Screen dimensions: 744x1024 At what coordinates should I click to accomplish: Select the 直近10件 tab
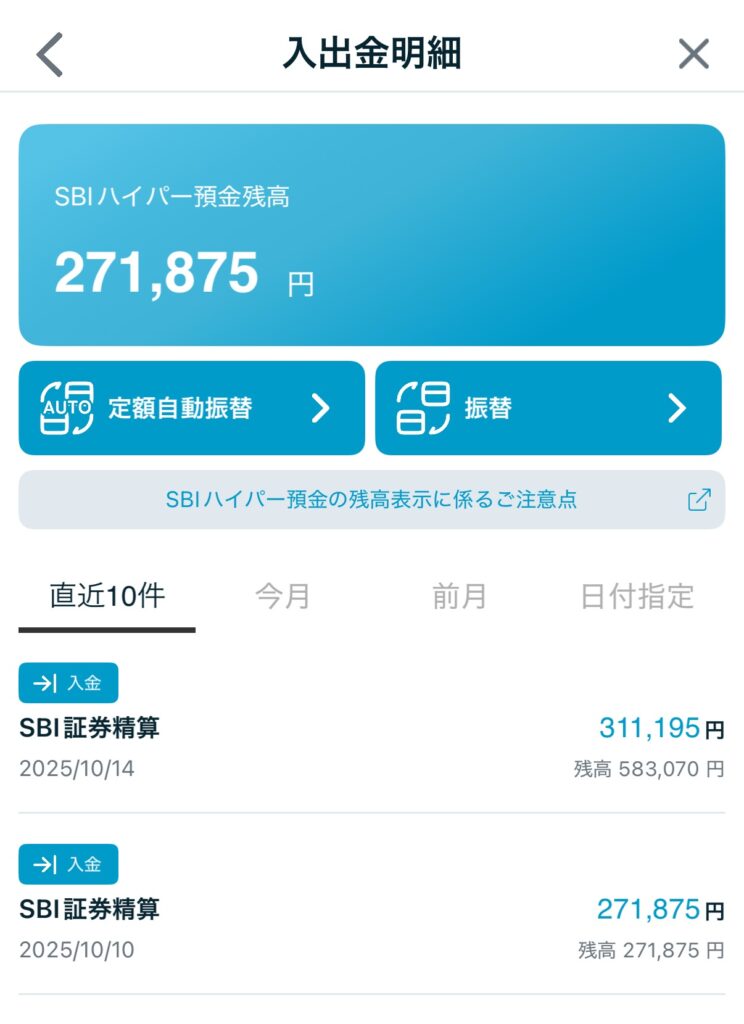(x=107, y=597)
